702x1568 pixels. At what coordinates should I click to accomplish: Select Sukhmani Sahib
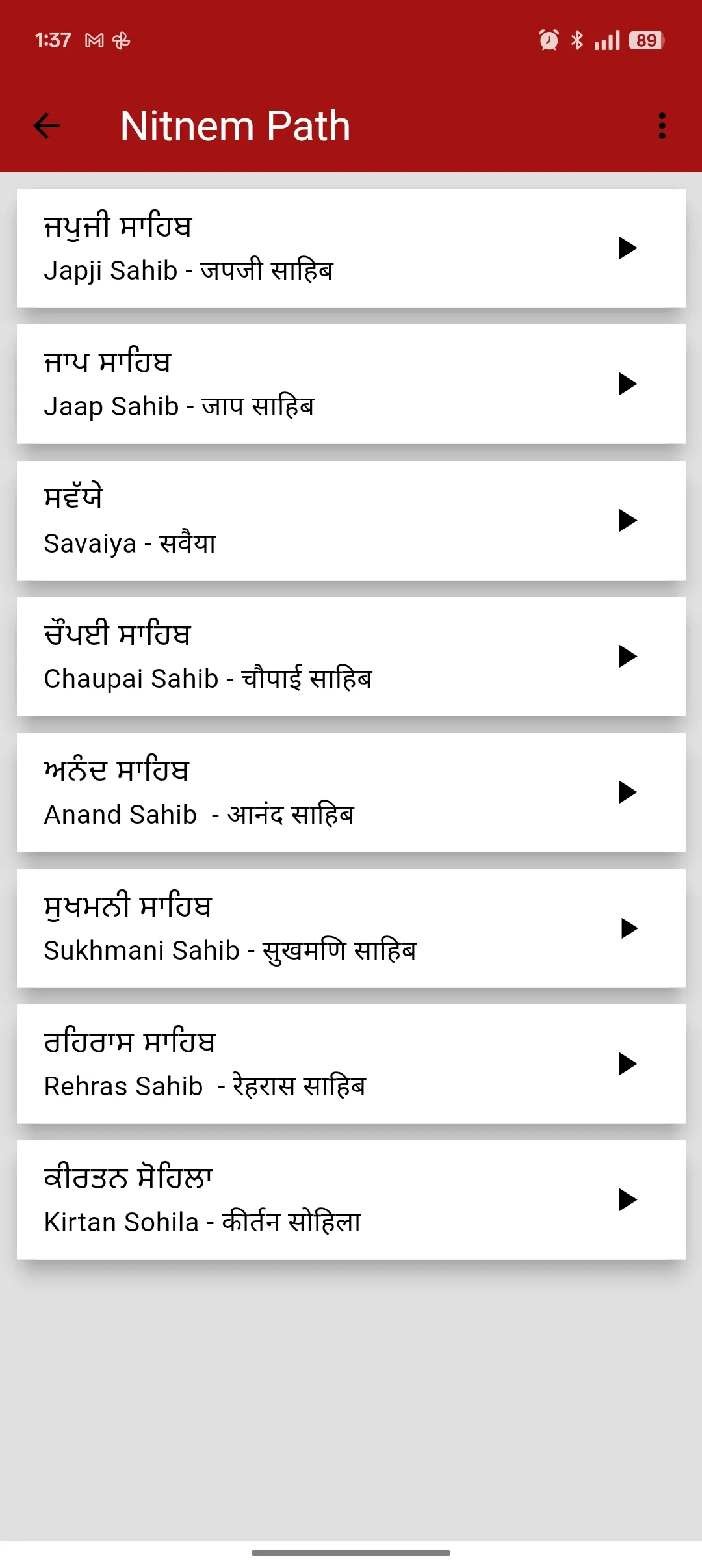[x=351, y=928]
